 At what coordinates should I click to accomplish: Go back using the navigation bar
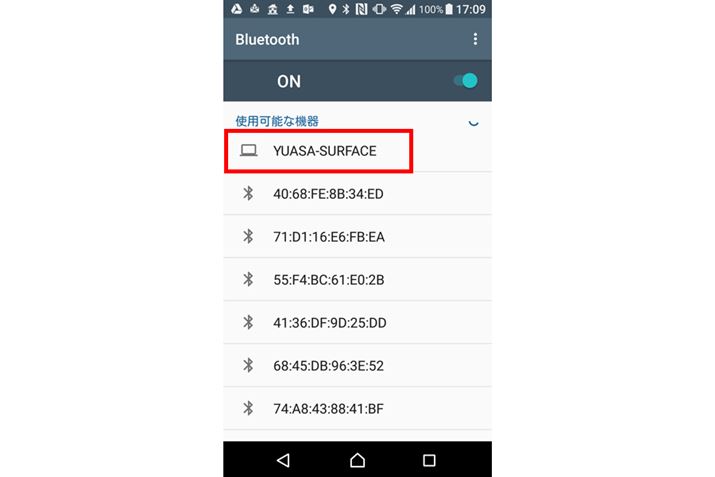pyautogui.click(x=284, y=460)
